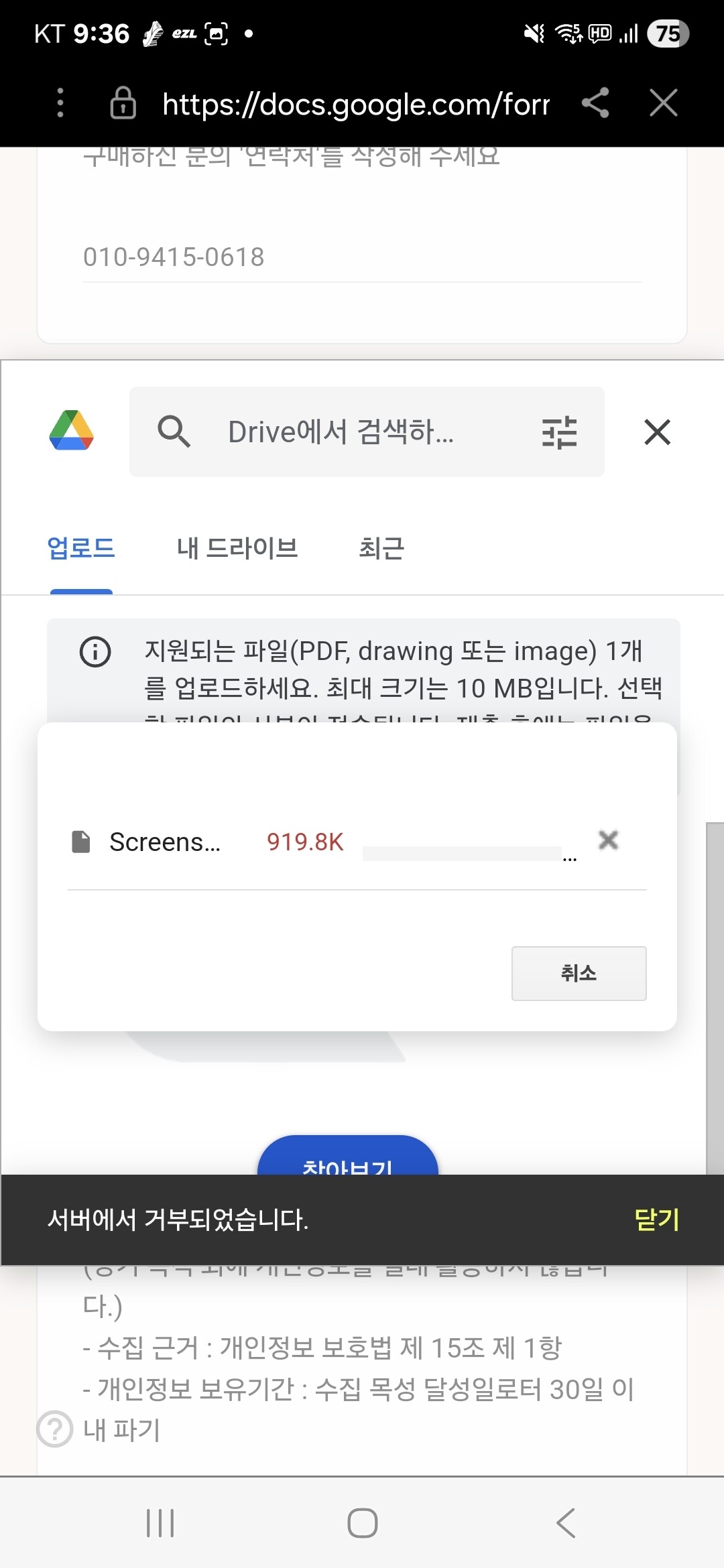Dismiss the server rejected message with 닫기
The height and width of the screenshot is (1568, 724).
[657, 1220]
